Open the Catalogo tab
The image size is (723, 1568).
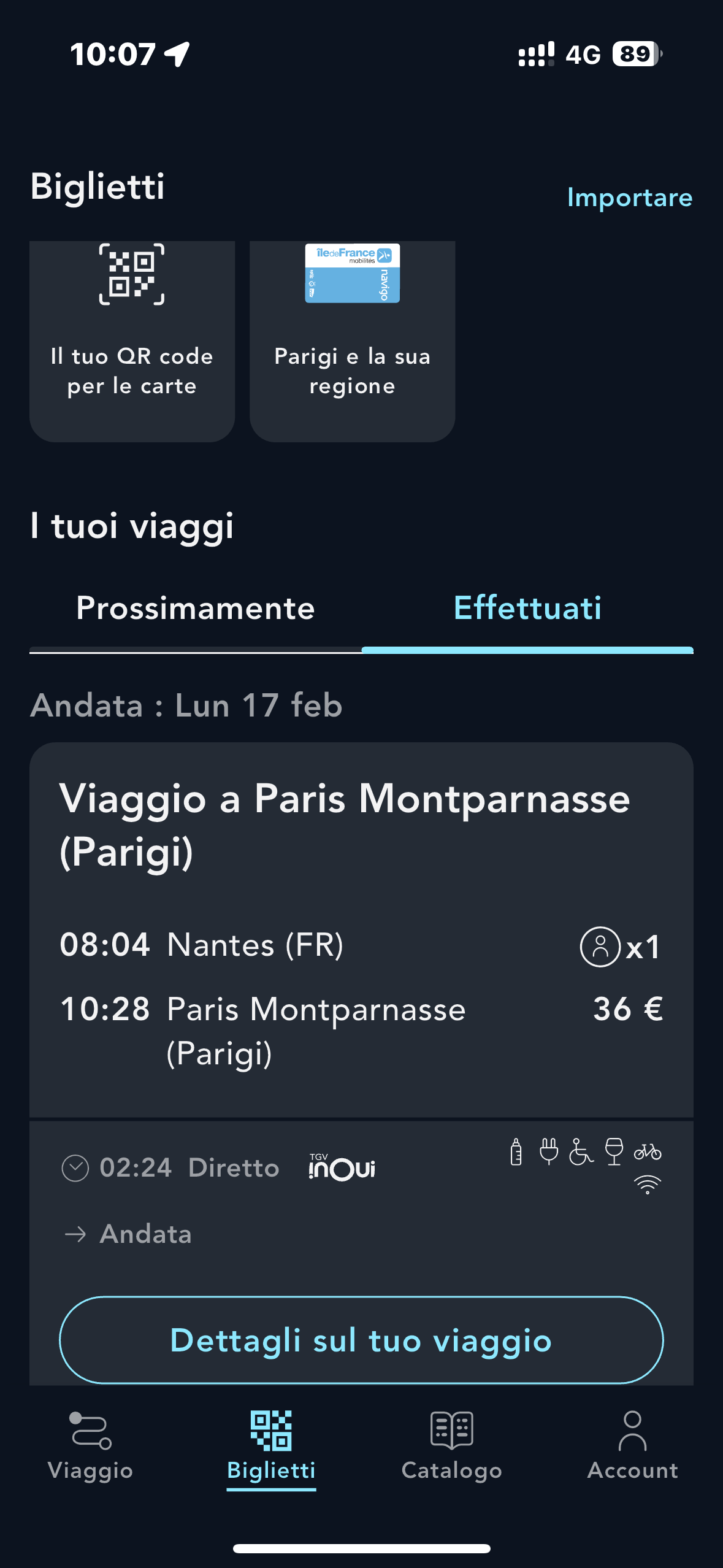pyautogui.click(x=451, y=1445)
